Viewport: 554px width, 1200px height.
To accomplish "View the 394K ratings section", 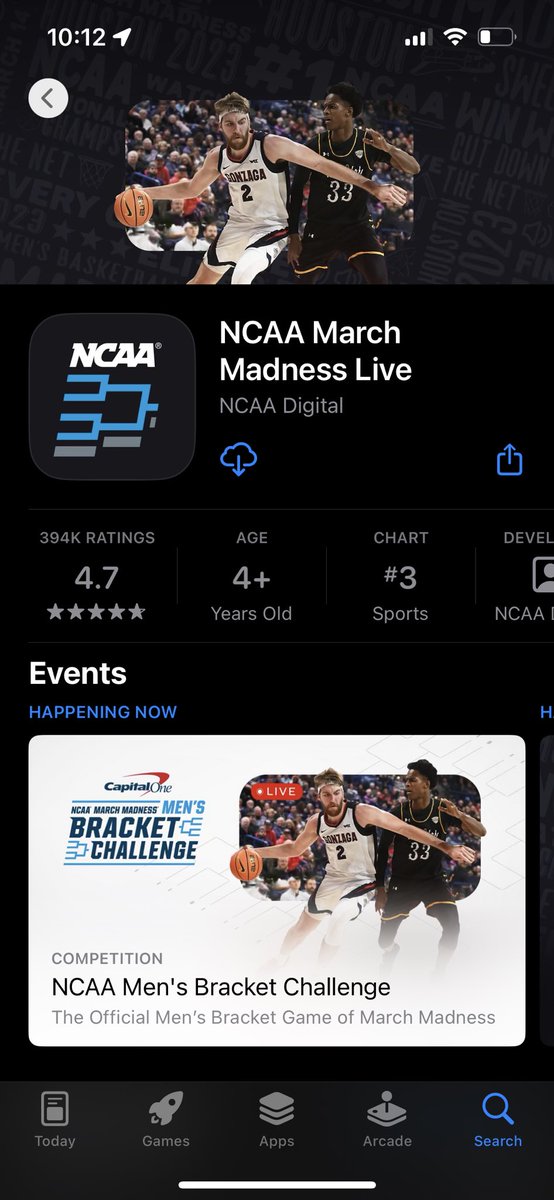I will click(x=97, y=577).
